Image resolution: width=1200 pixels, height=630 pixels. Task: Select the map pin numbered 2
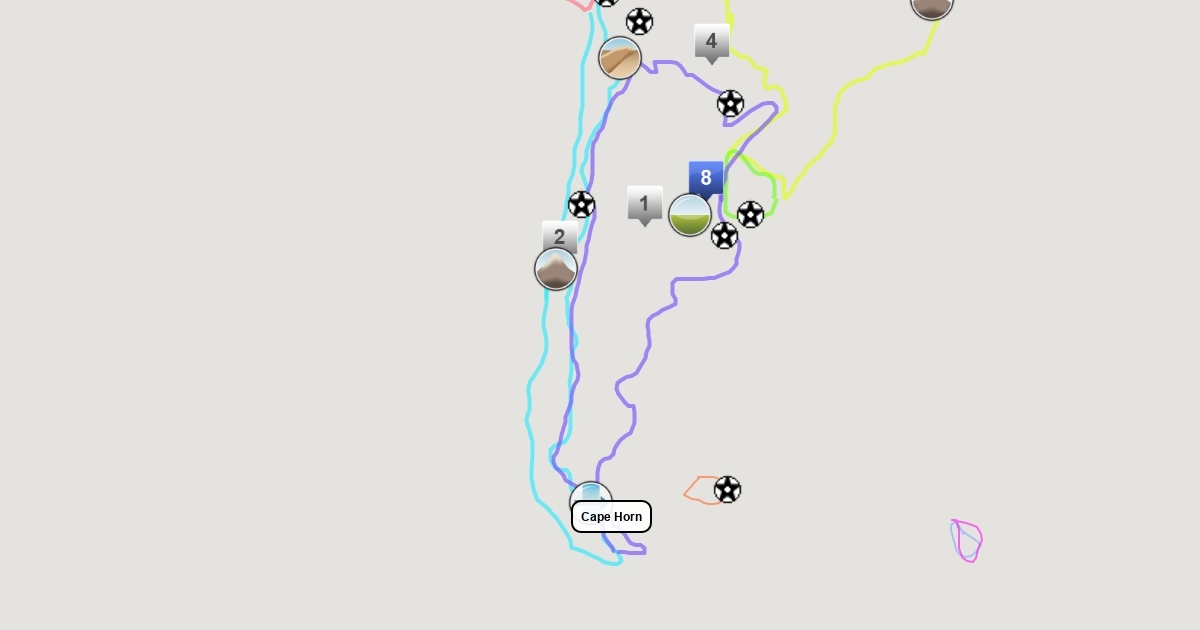(x=559, y=237)
